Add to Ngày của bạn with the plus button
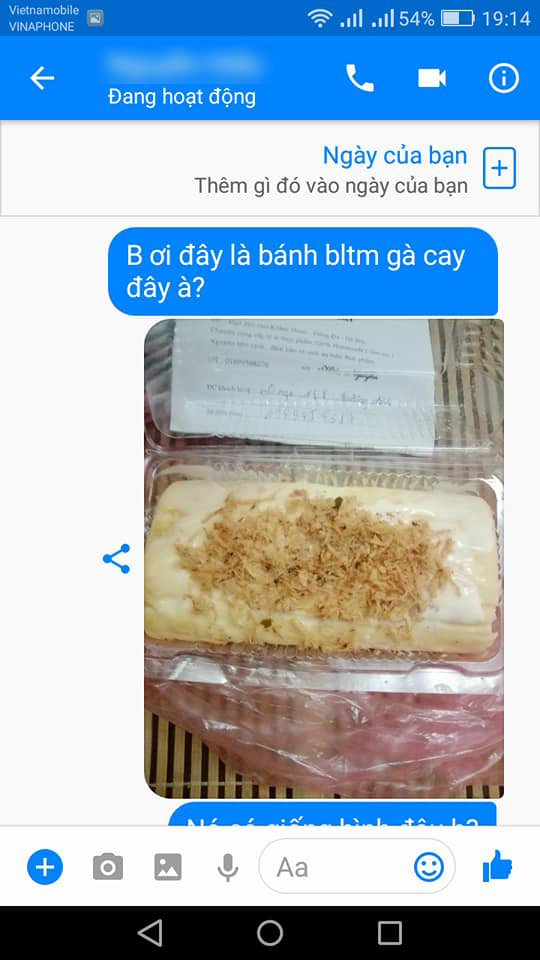This screenshot has height=960, width=540. [x=500, y=168]
